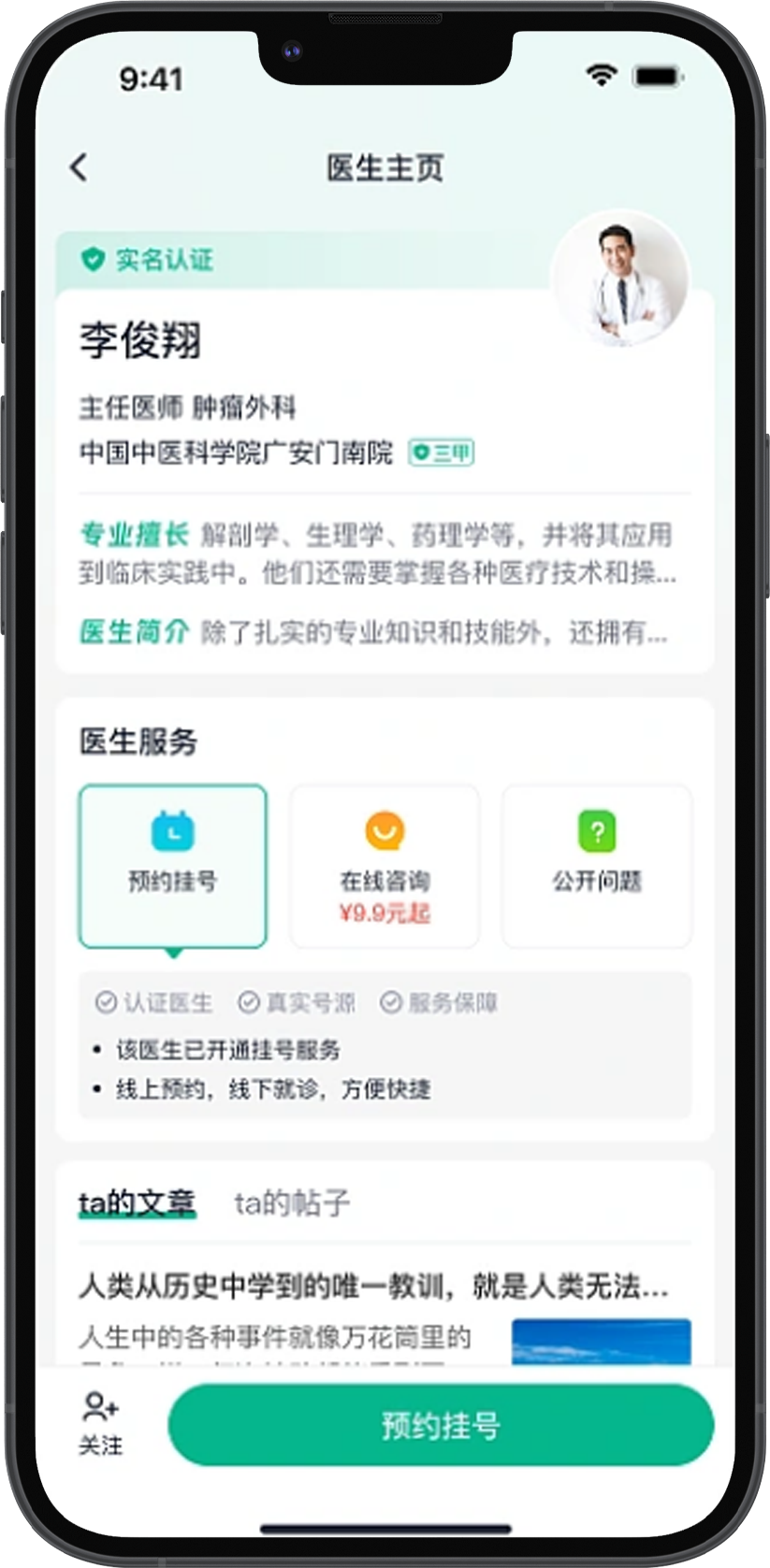Tap the green 预约挂号 bottom button
Image resolution: width=770 pixels, height=1568 pixels.
point(441,1425)
